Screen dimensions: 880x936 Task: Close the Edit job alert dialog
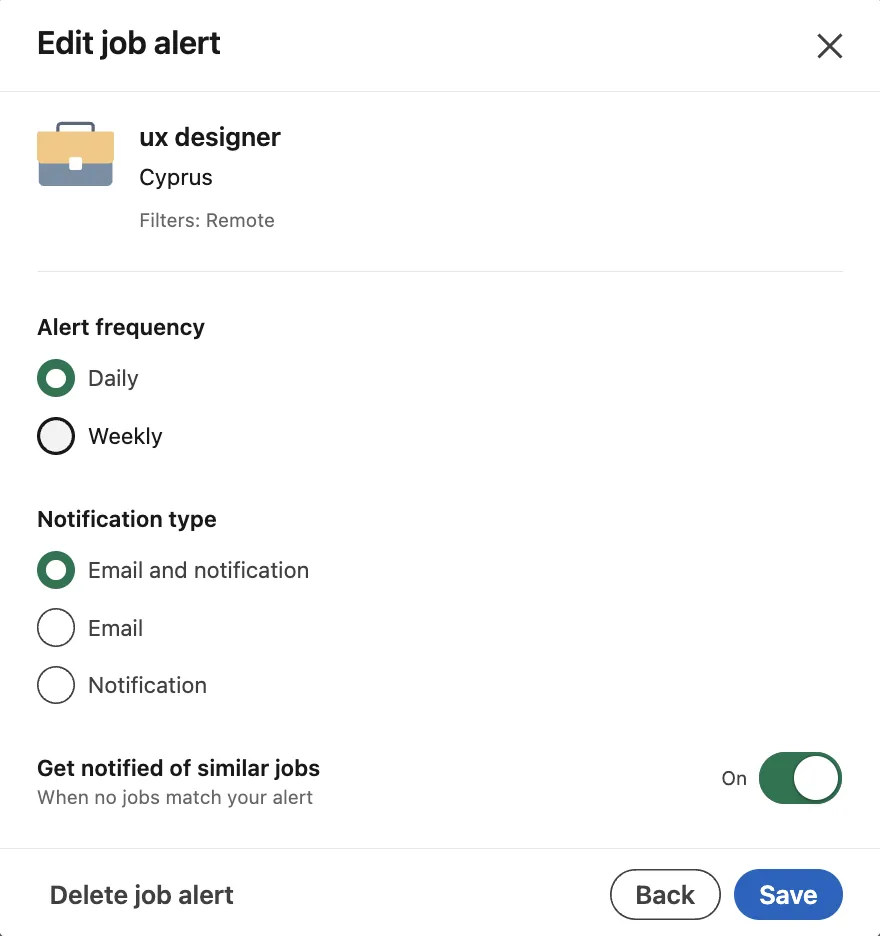click(829, 46)
